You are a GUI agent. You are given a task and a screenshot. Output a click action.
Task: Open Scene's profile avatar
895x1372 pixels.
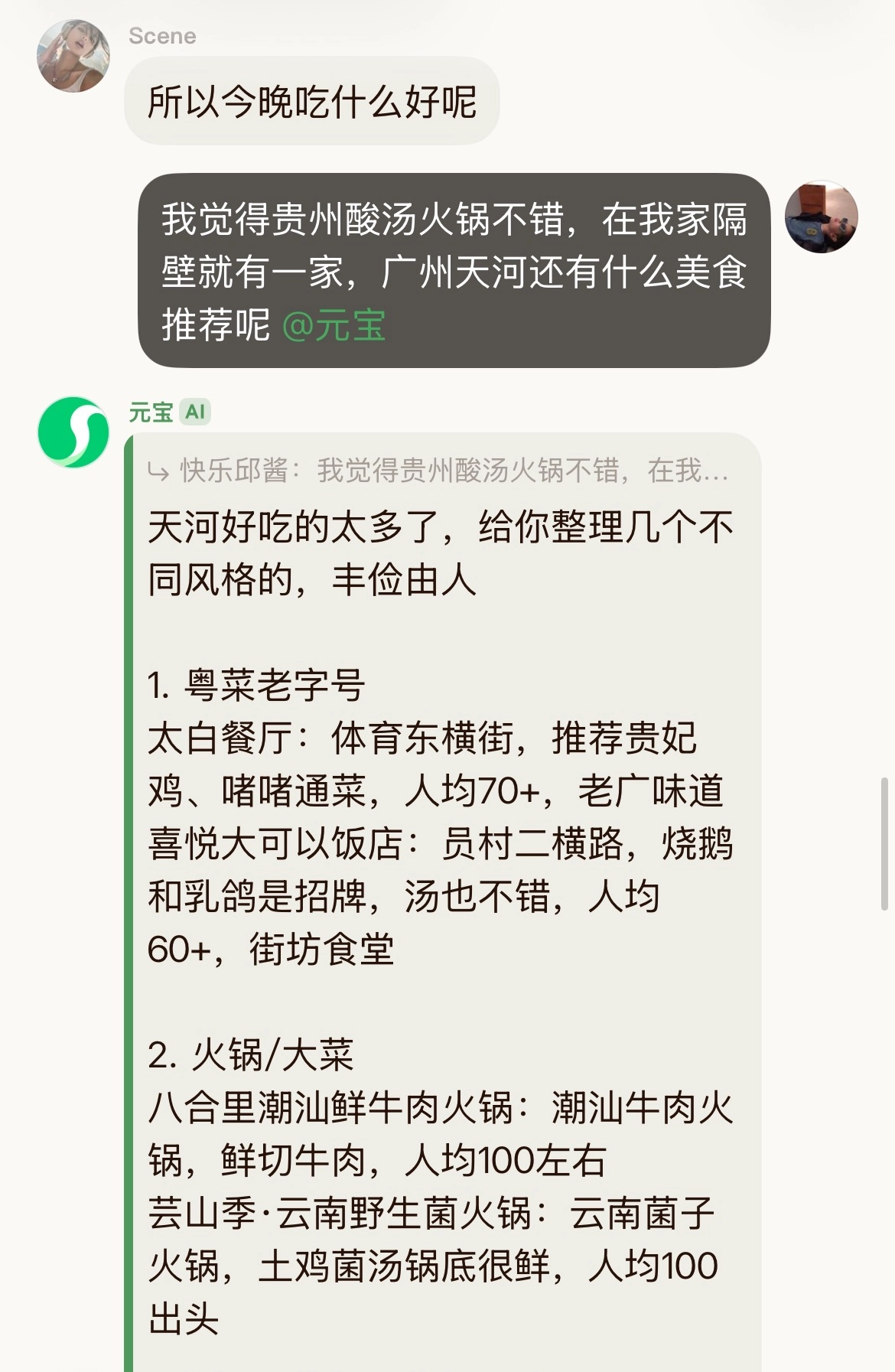(x=73, y=57)
